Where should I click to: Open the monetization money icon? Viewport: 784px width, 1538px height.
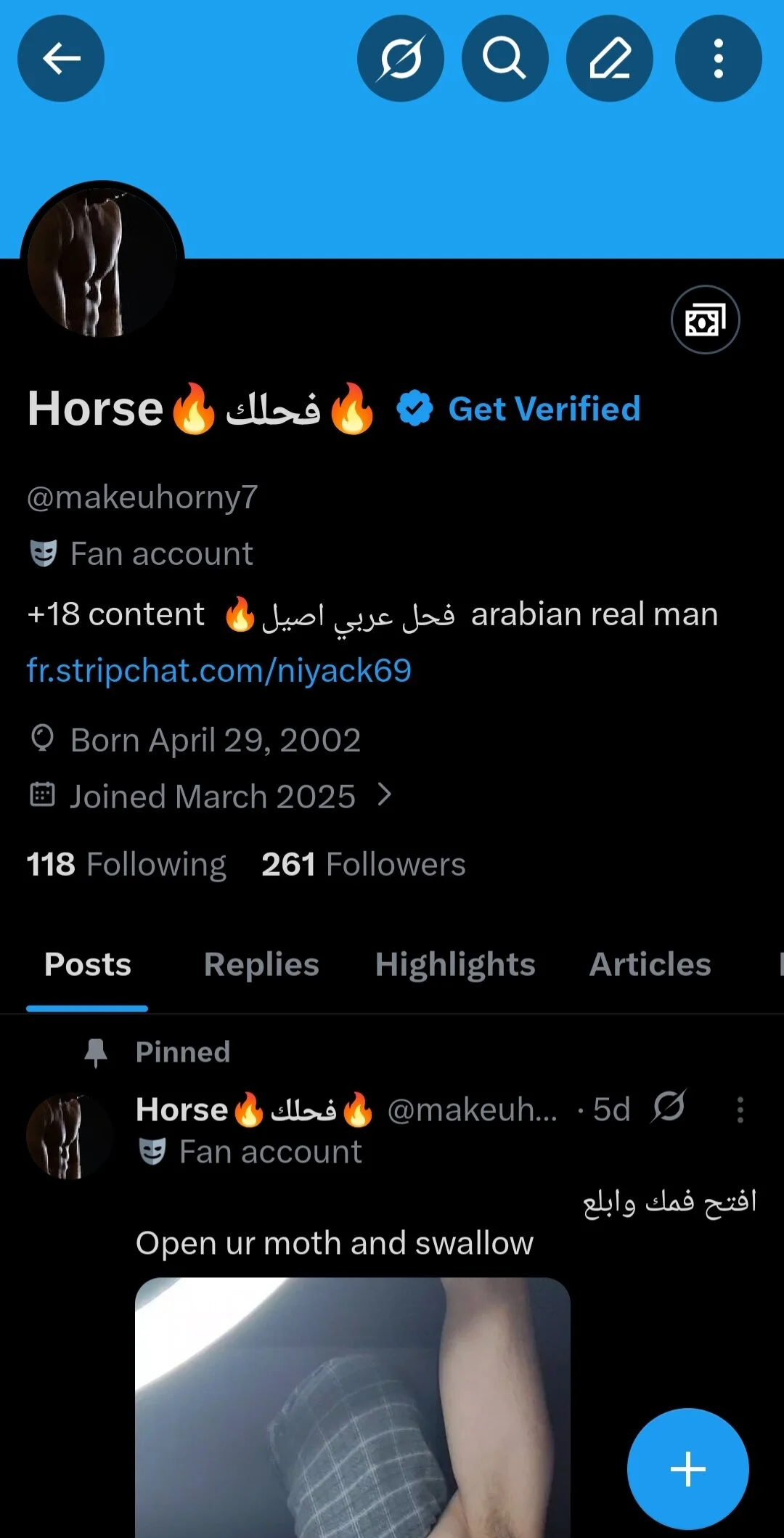pos(705,320)
